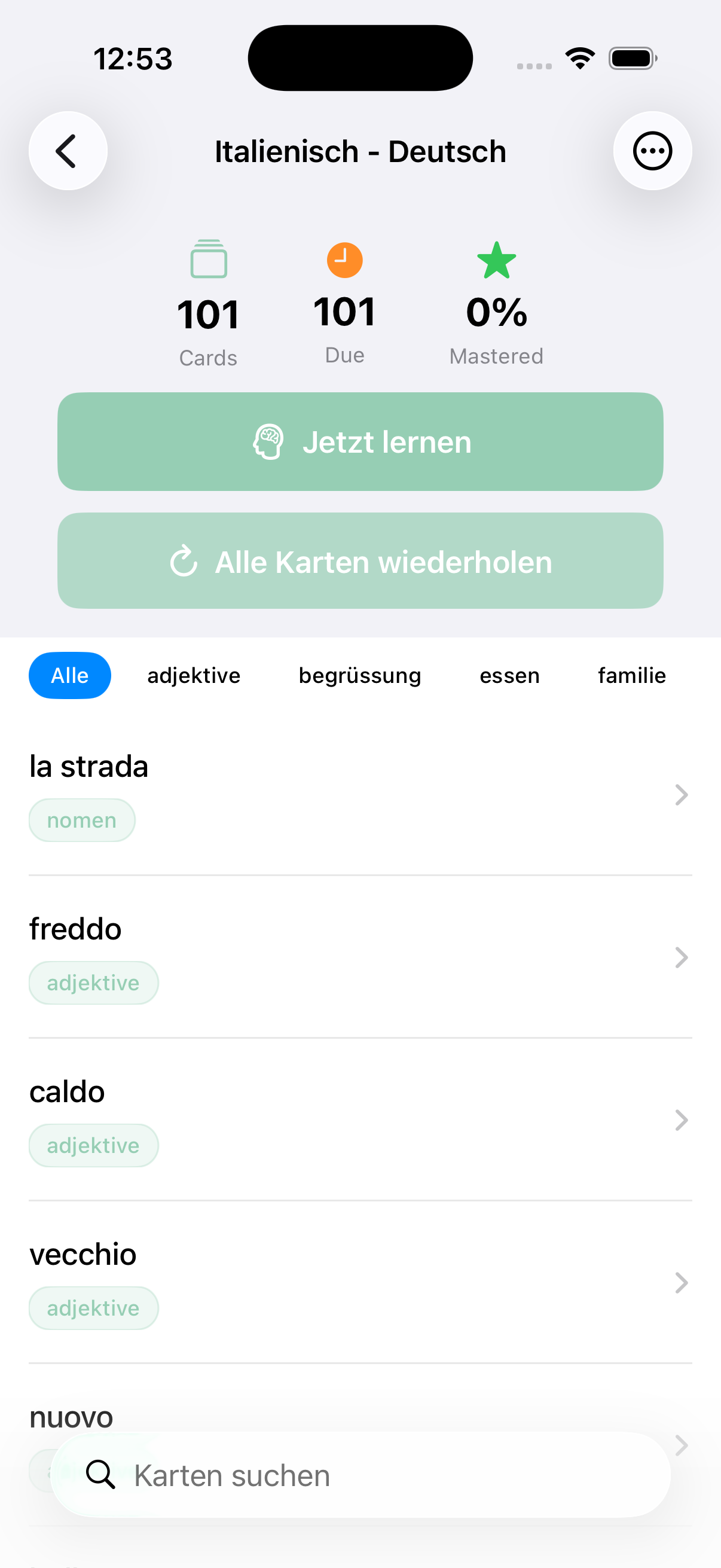
Task: Switch to the begrüssung filter tab
Action: coord(359,675)
